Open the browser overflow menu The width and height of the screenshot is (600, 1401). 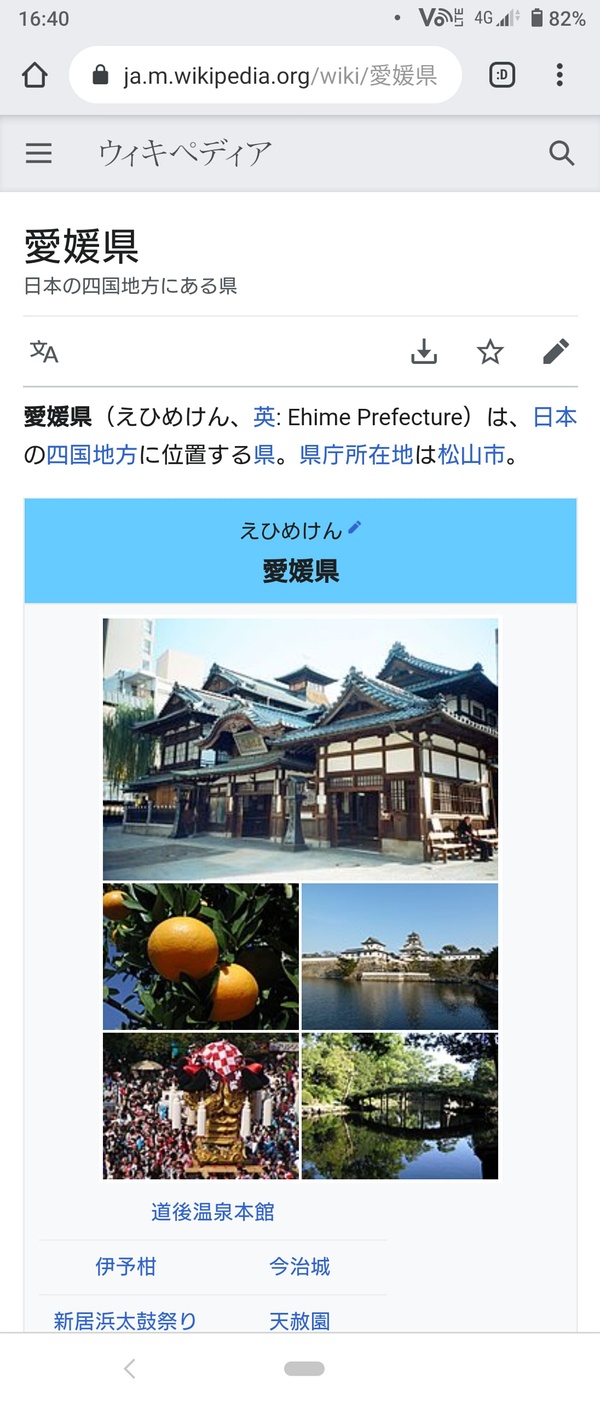point(560,76)
